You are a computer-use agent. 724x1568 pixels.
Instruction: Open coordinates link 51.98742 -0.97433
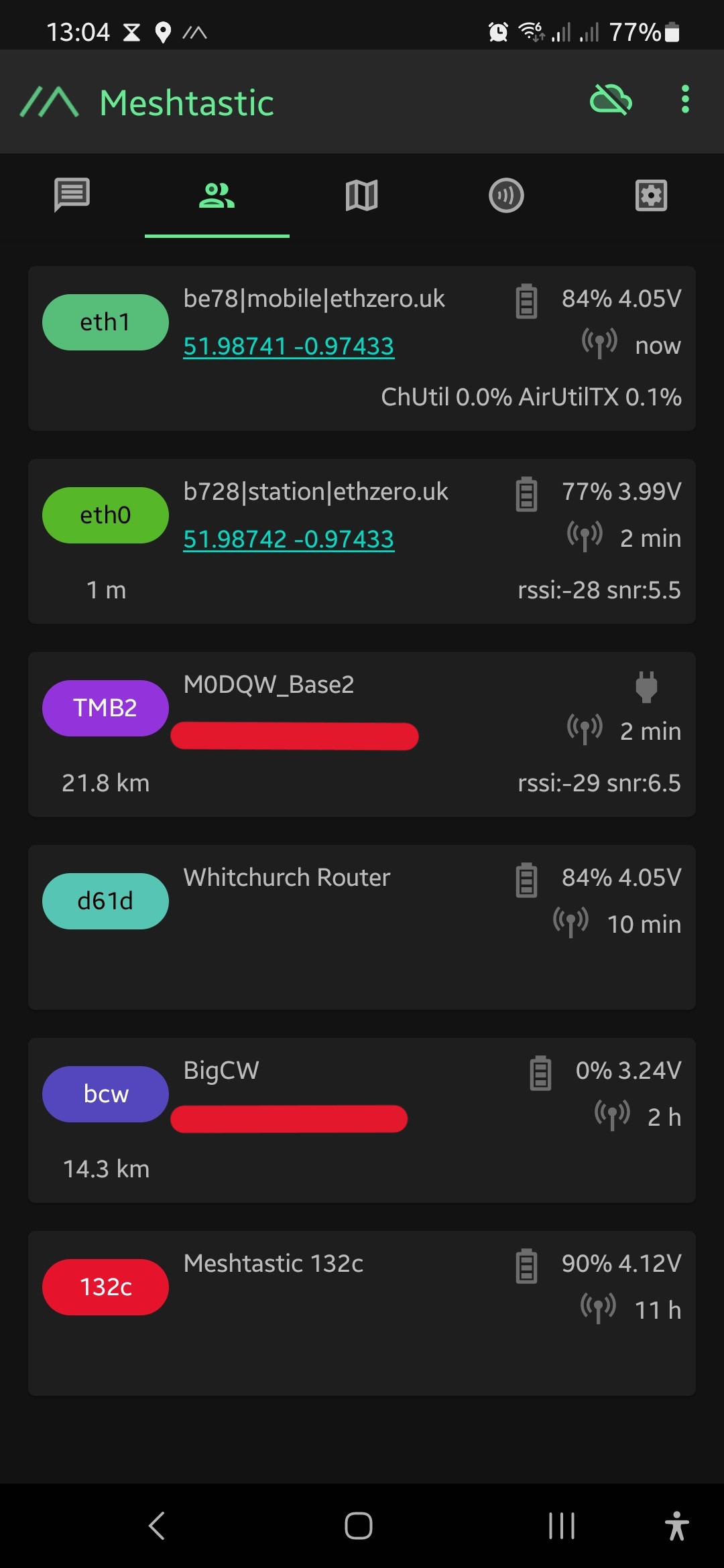click(x=288, y=539)
